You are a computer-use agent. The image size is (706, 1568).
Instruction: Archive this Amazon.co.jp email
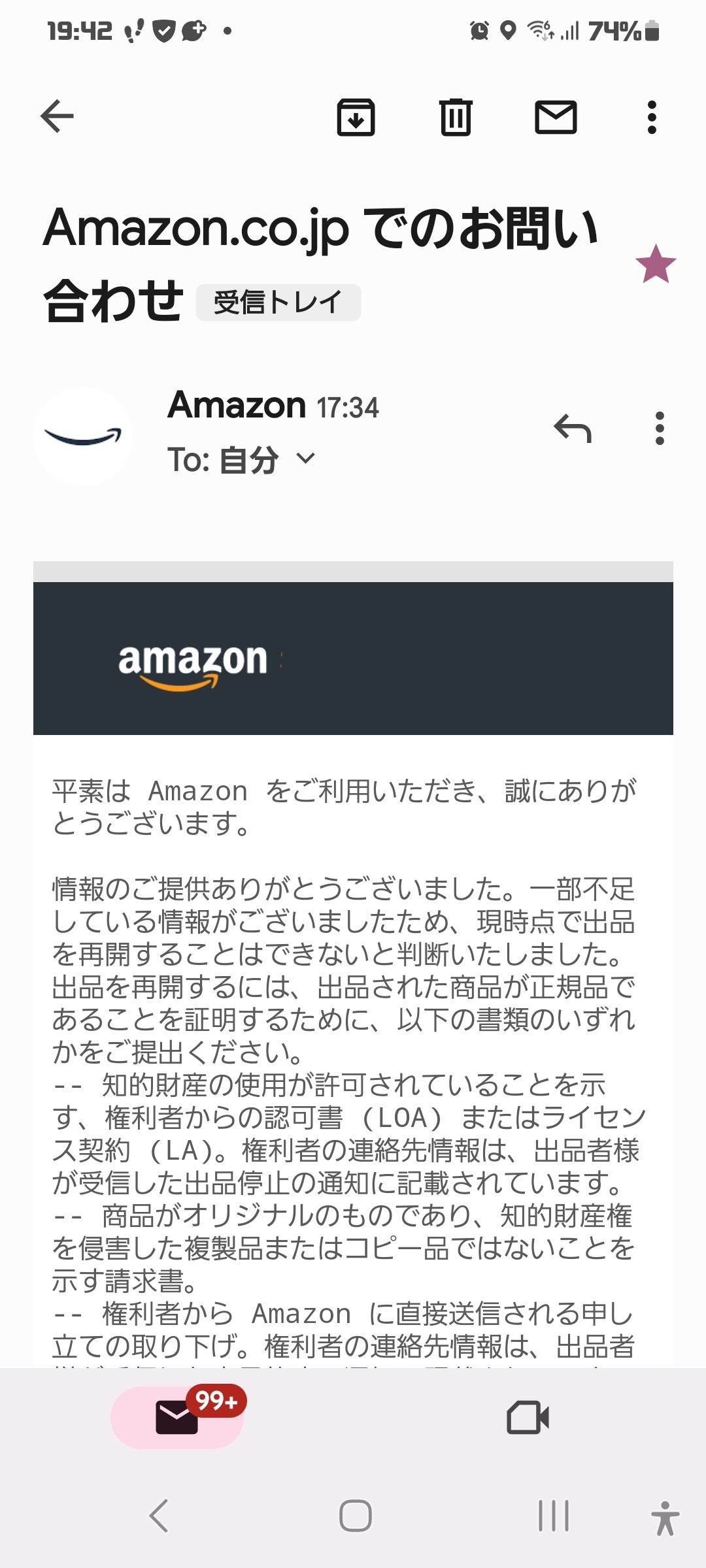[x=356, y=118]
